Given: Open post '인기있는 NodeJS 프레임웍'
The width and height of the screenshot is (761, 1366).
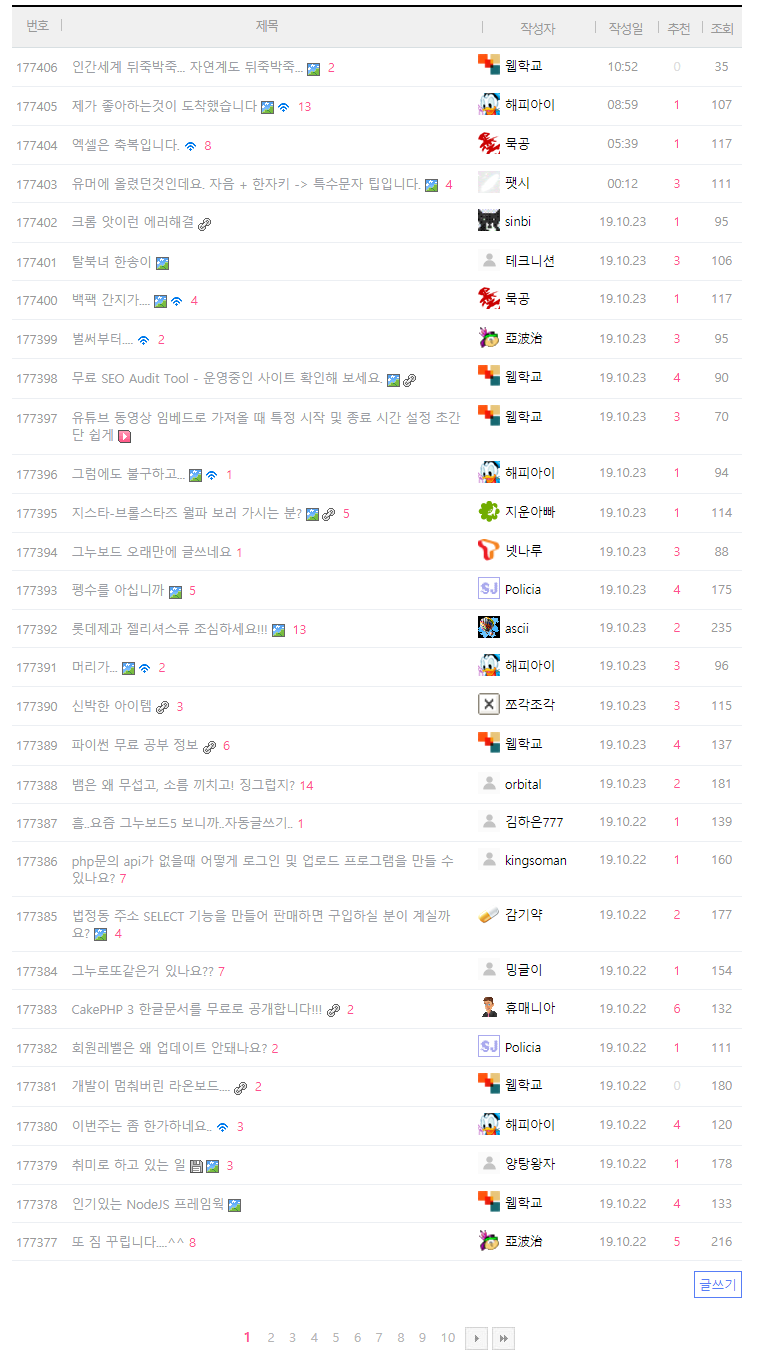Looking at the screenshot, I should pyautogui.click(x=148, y=1204).
